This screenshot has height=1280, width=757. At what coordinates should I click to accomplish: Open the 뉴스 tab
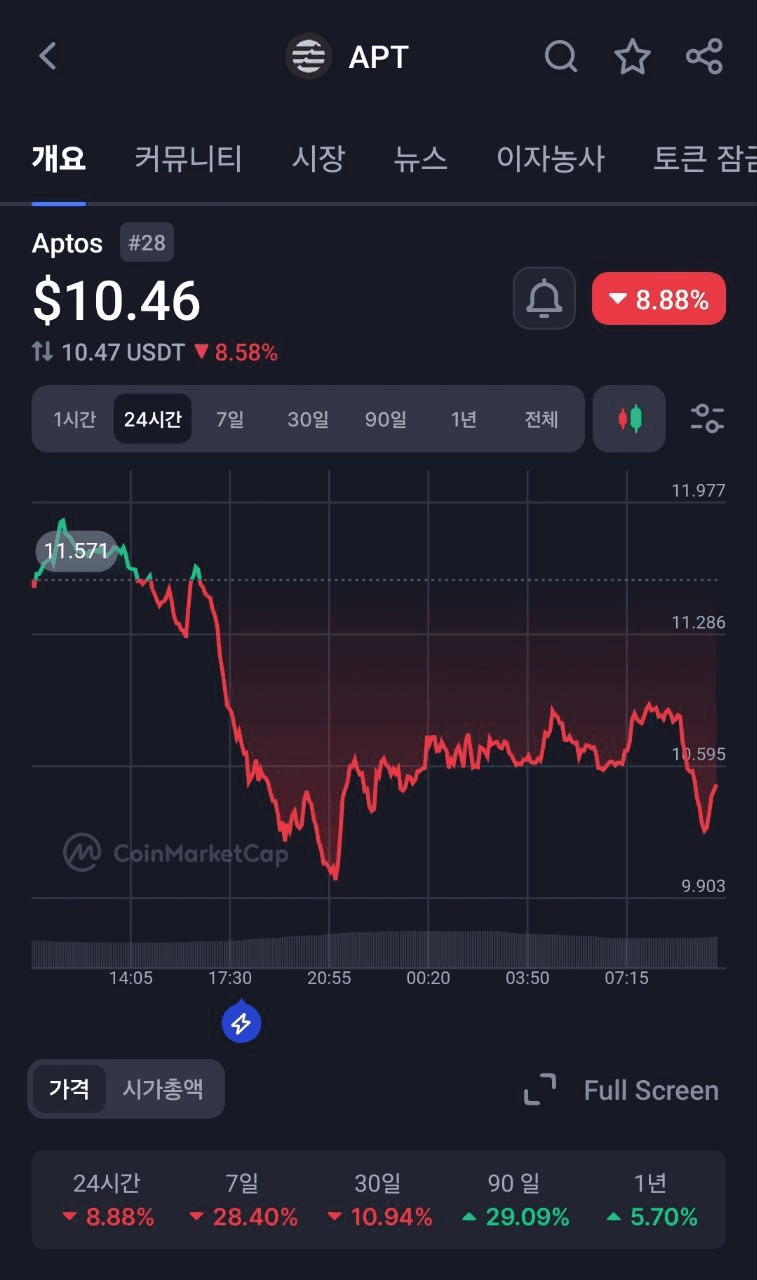point(420,158)
